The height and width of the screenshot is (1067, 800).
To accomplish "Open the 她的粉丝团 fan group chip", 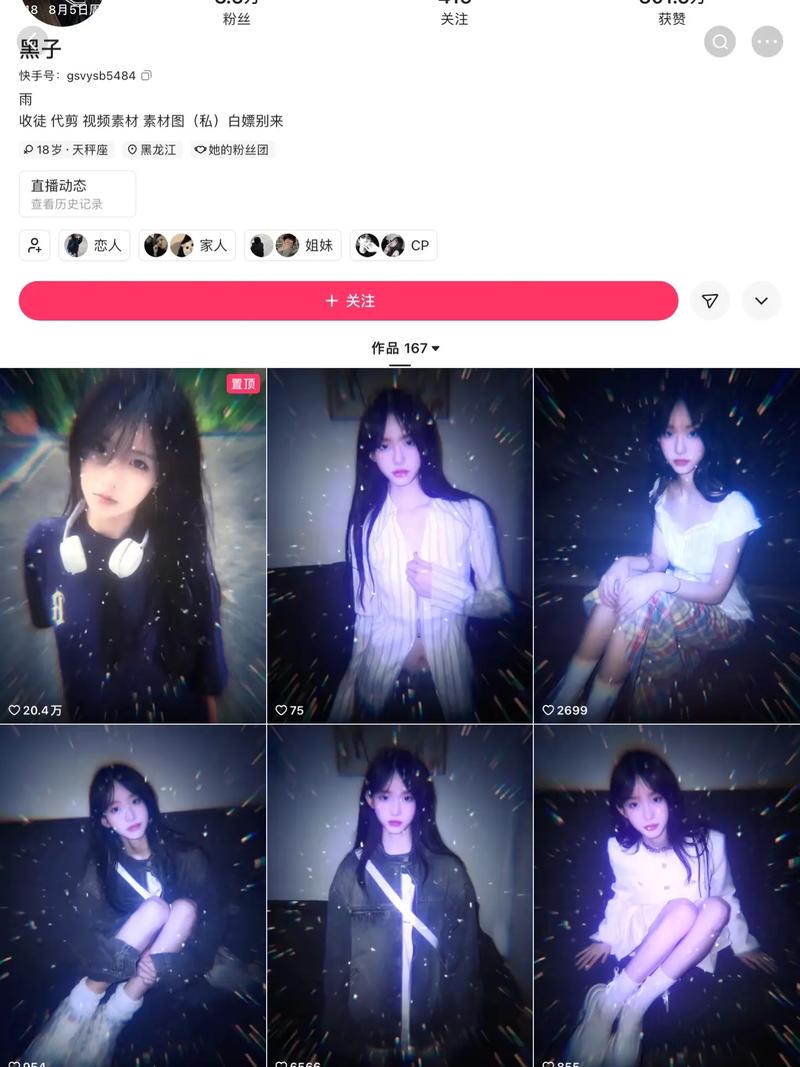I will coord(232,150).
